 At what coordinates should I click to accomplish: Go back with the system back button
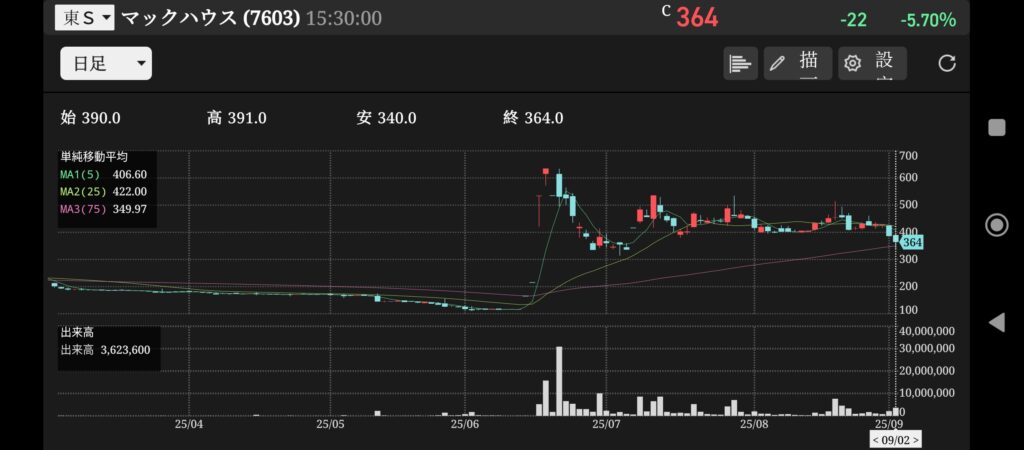click(x=996, y=322)
